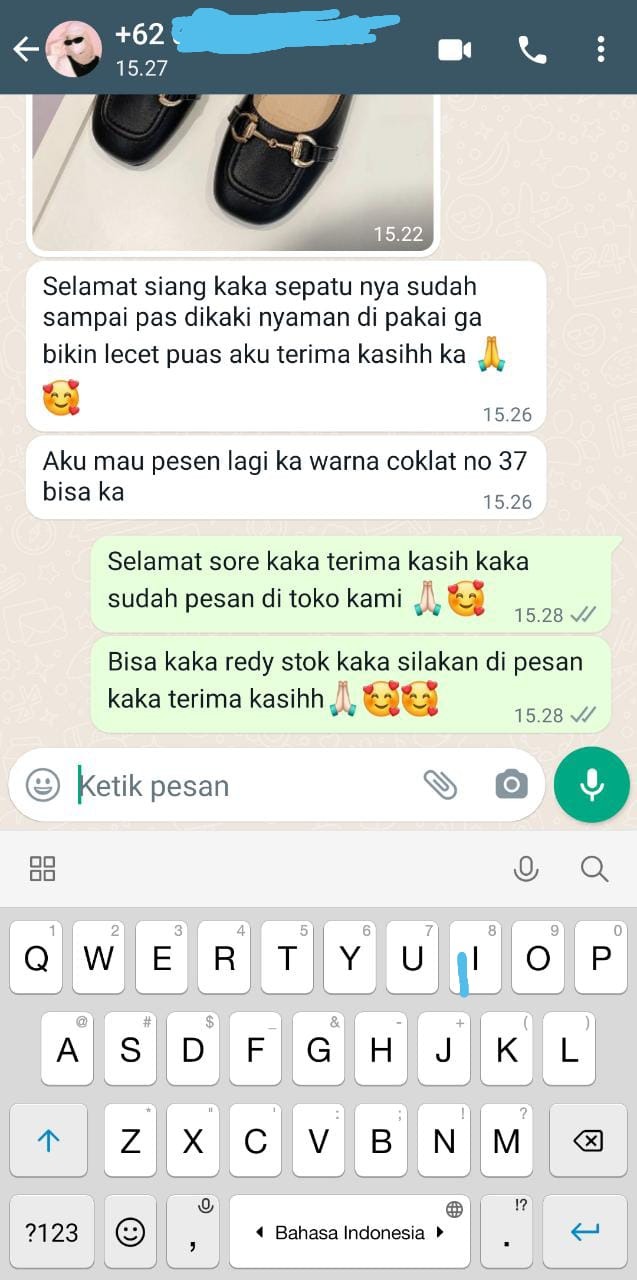Start keyboard voice typing
Image resolution: width=637 pixels, height=1280 pixels.
pyautogui.click(x=526, y=868)
